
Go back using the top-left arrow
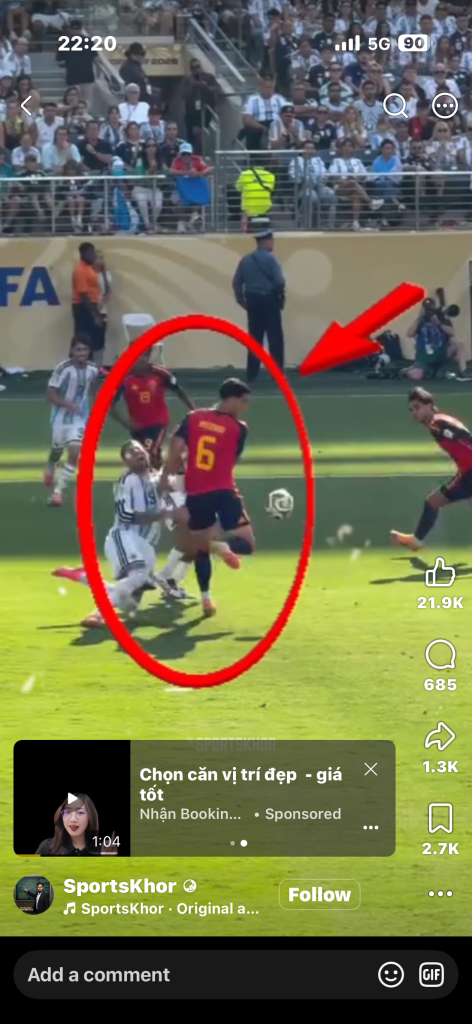click(27, 106)
